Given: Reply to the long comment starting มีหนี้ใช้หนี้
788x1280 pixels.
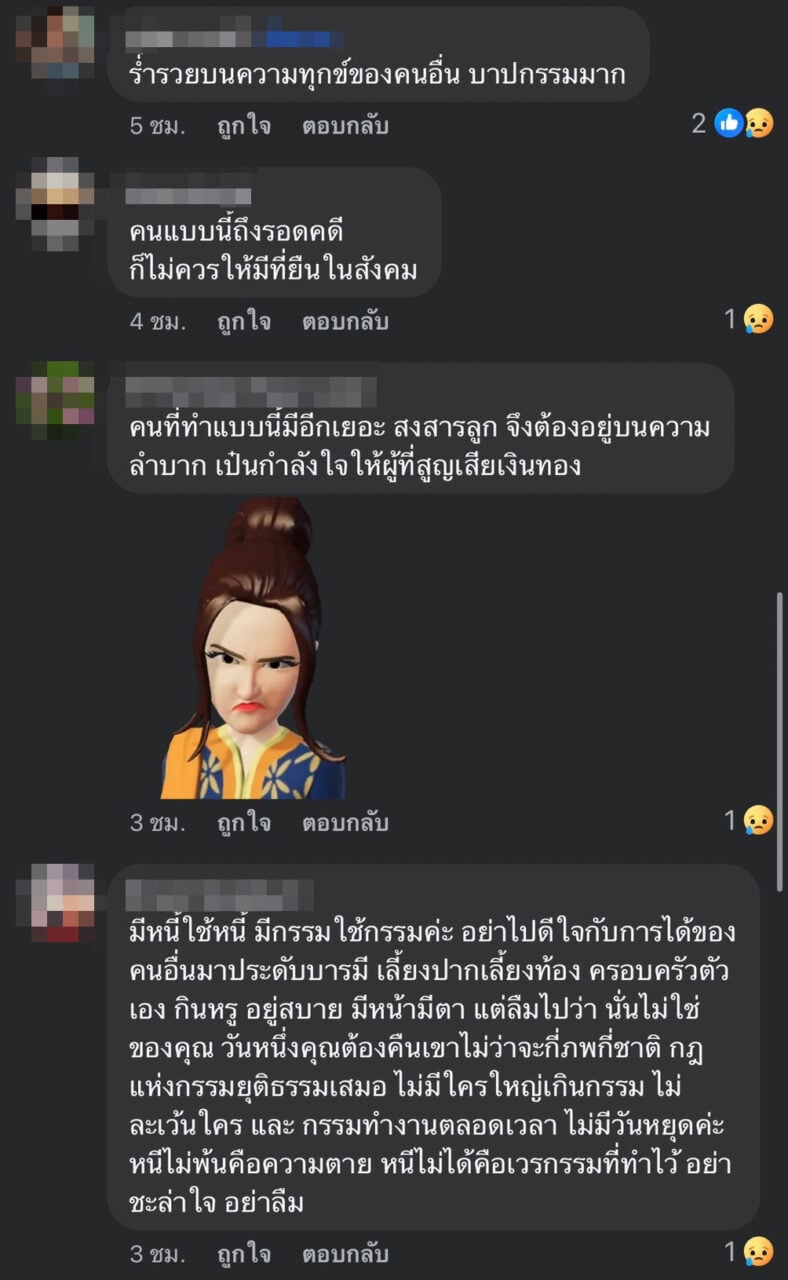Looking at the screenshot, I should click(345, 1253).
